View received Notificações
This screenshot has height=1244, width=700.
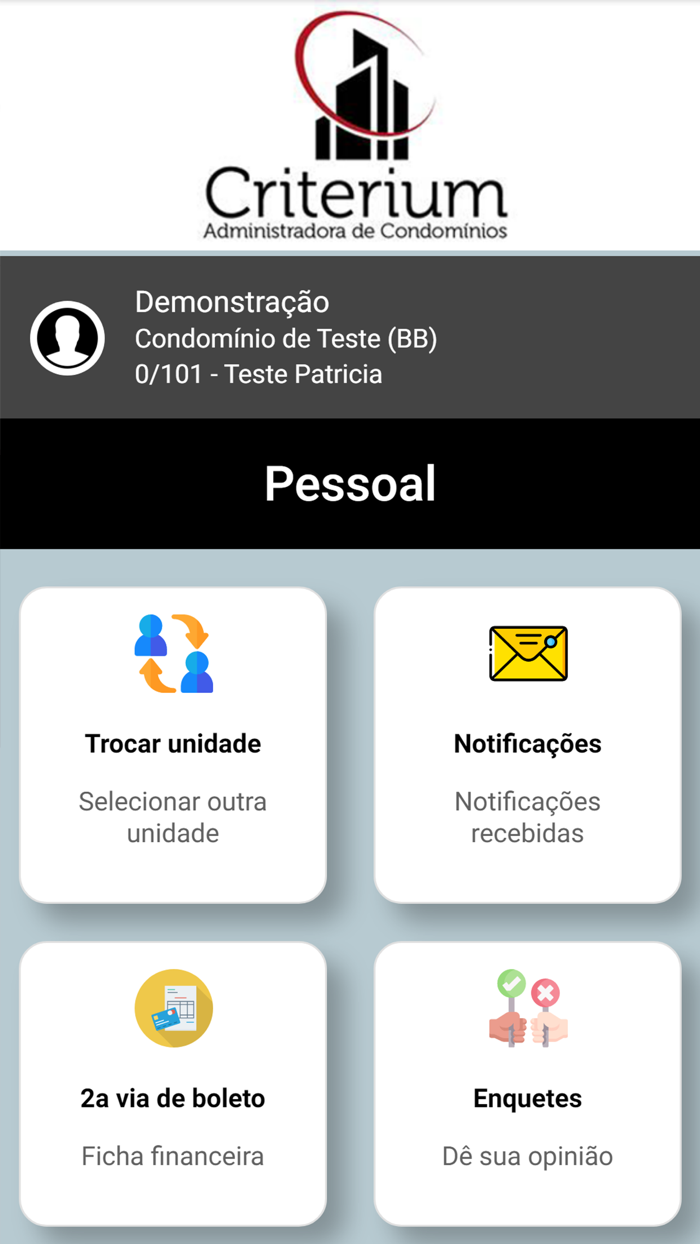pyautogui.click(x=527, y=745)
